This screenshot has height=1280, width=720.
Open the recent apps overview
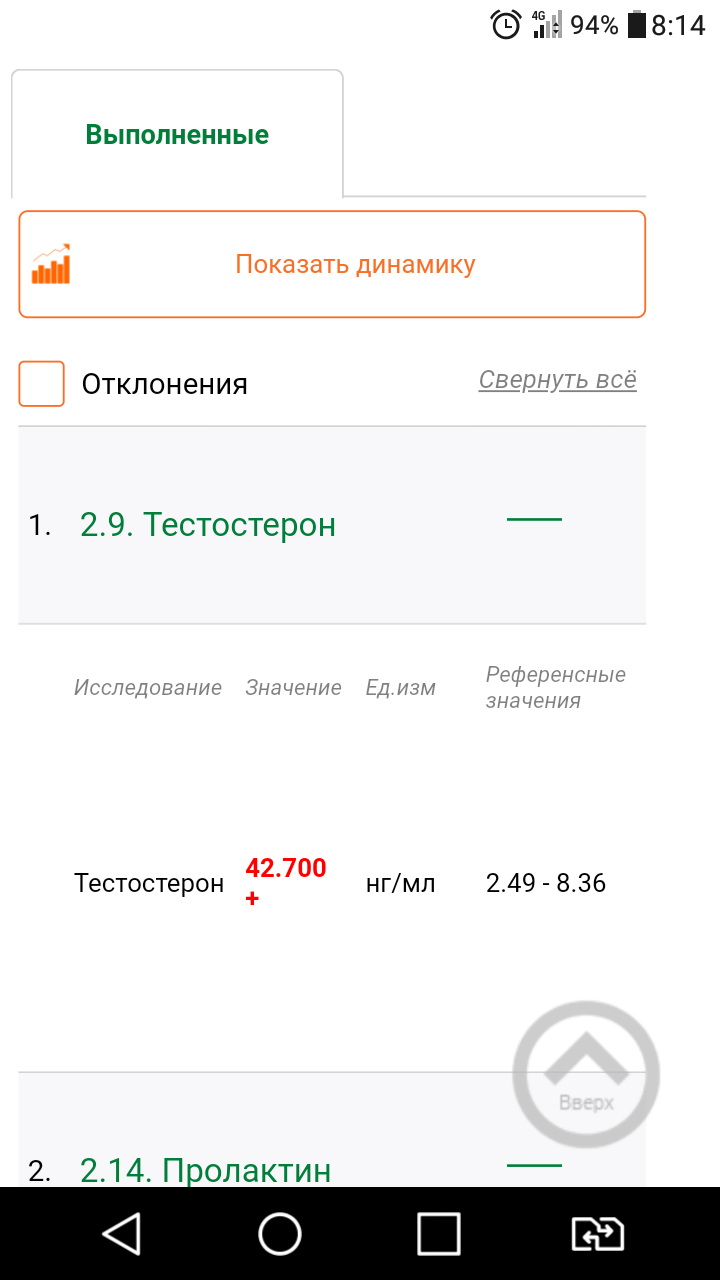point(438,1234)
